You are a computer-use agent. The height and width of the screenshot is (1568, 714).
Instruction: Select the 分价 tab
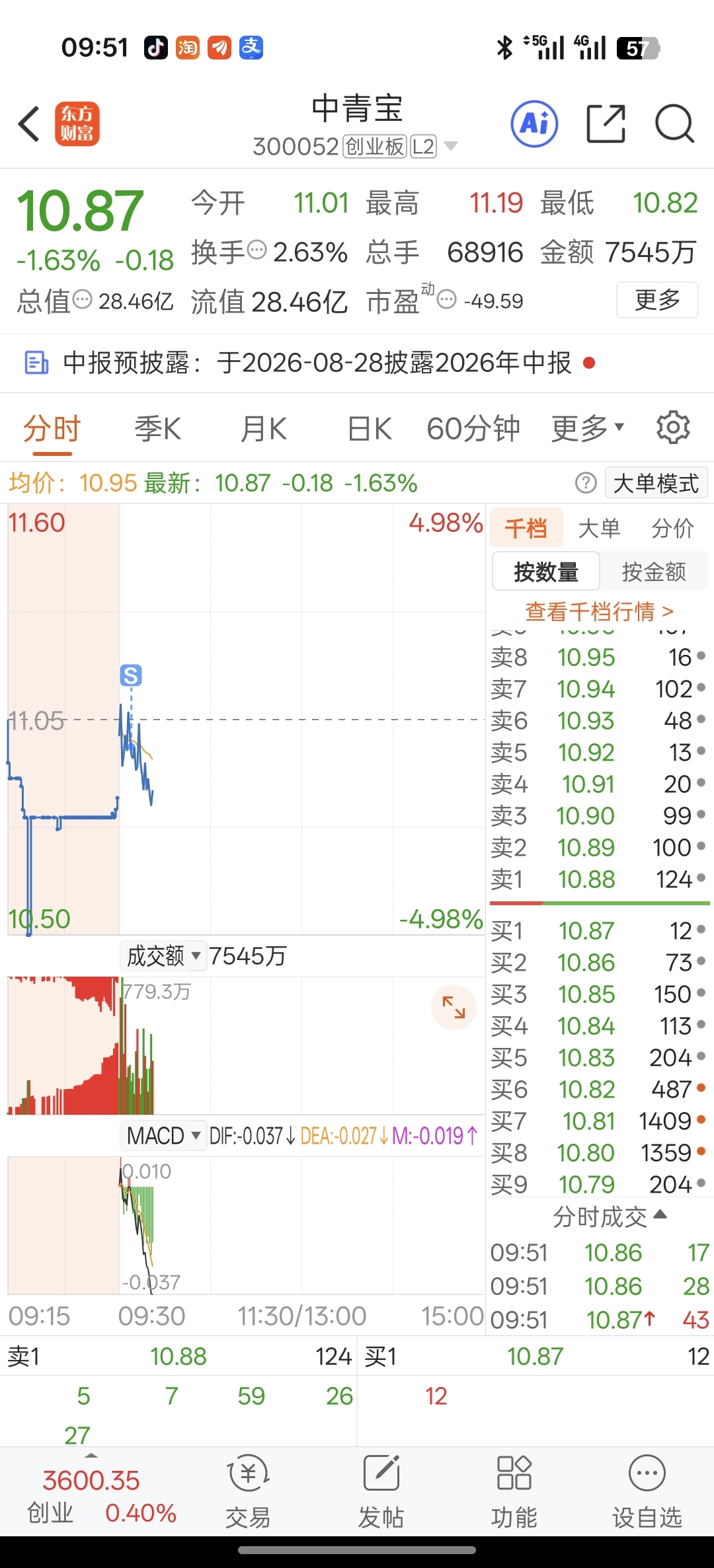click(672, 528)
